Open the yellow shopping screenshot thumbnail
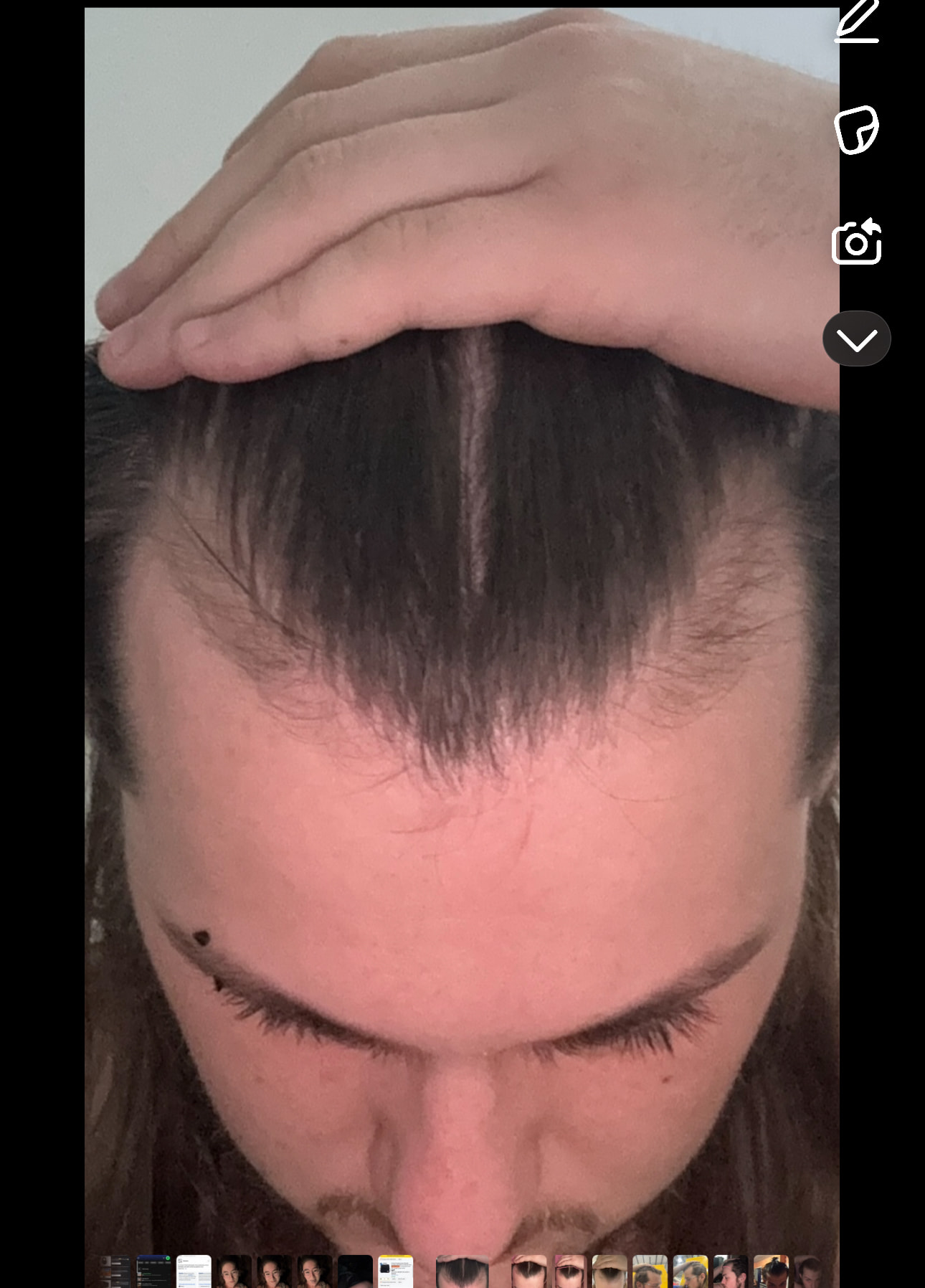Screen dimensions: 925x1288 click(x=395, y=1271)
